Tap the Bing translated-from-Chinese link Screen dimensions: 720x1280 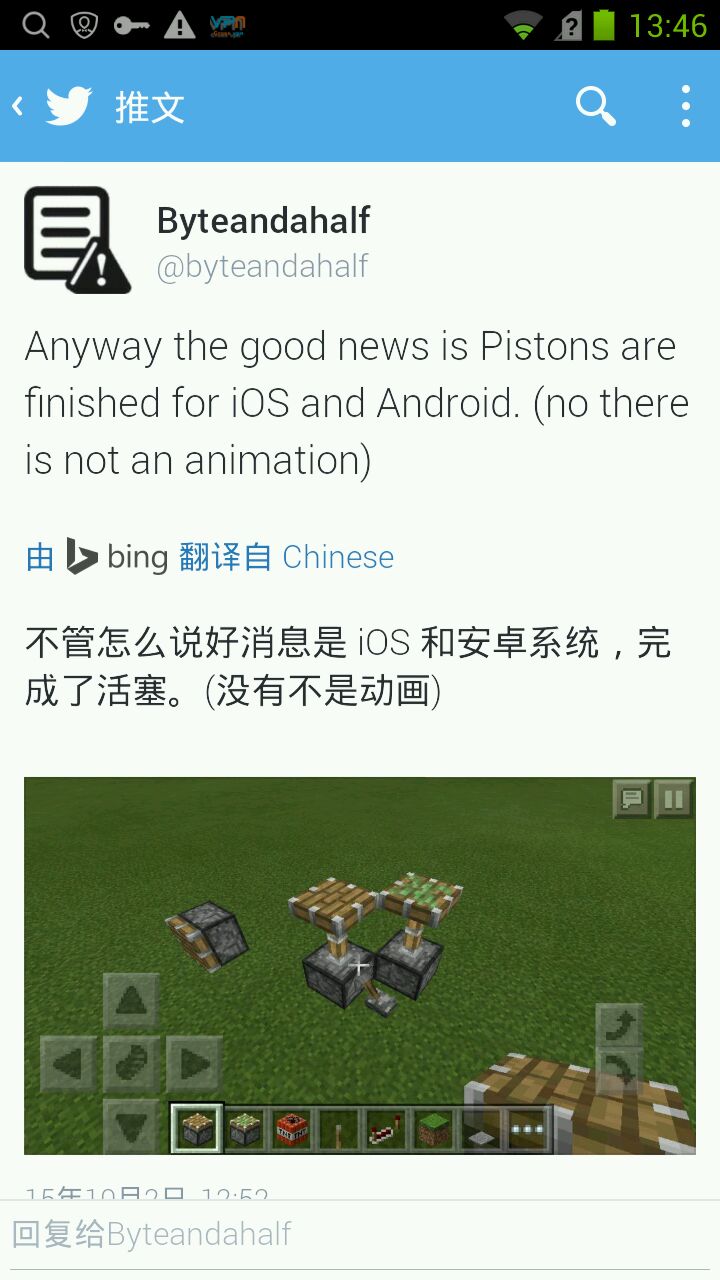(210, 556)
